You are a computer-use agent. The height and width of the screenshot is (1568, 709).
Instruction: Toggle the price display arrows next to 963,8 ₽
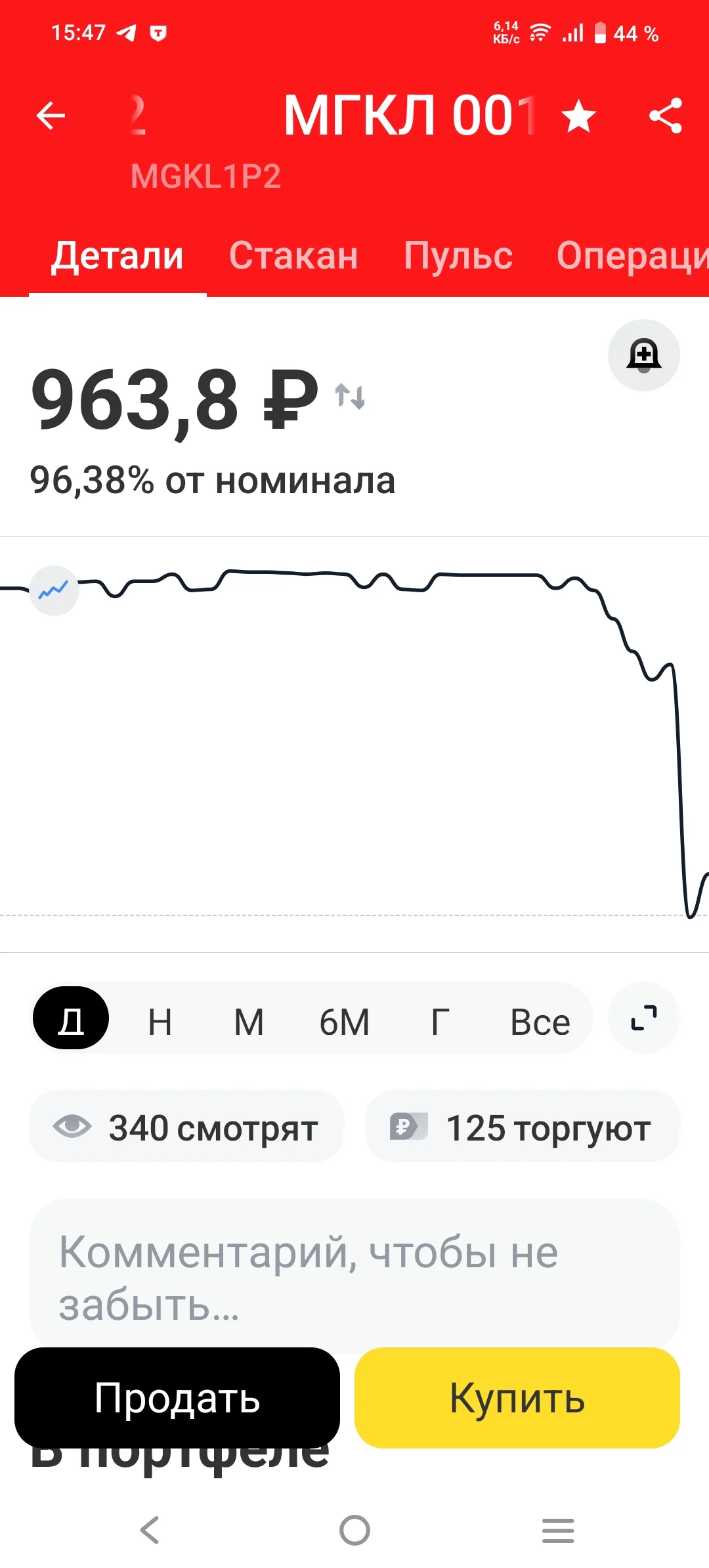pos(350,396)
